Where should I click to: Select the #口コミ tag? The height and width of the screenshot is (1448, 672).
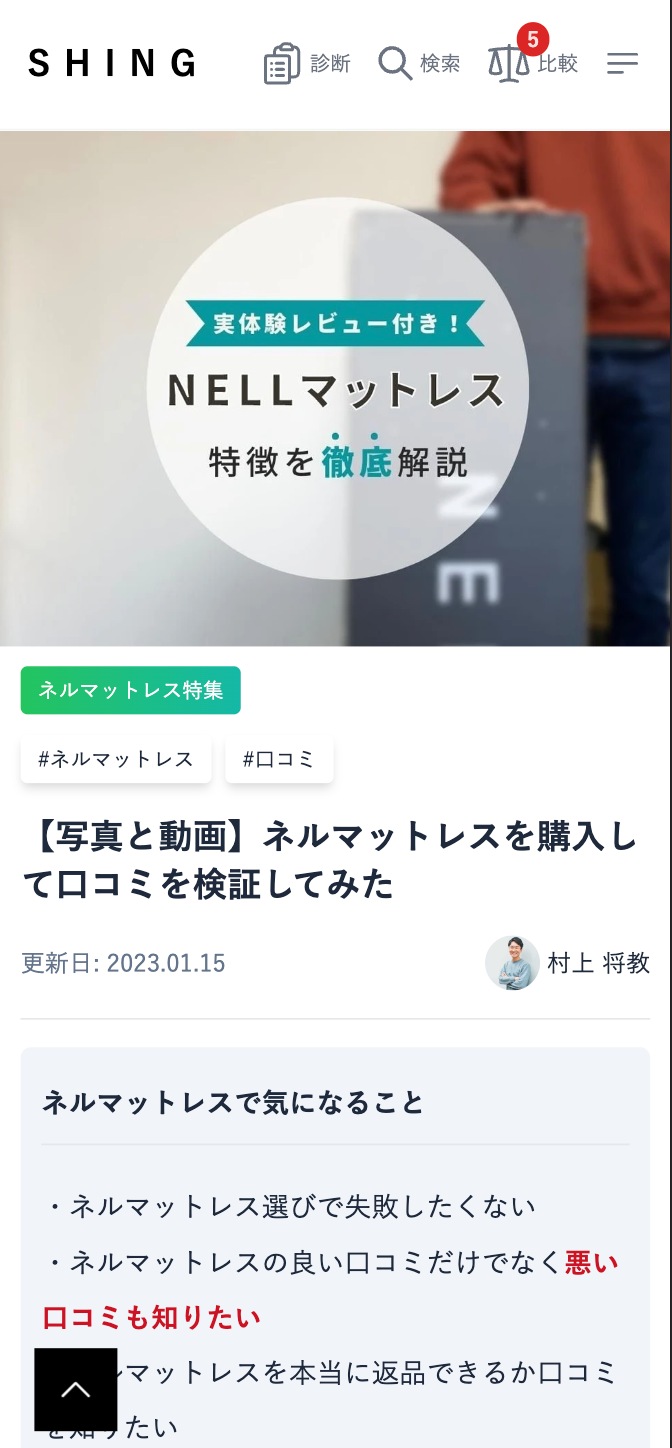point(279,759)
